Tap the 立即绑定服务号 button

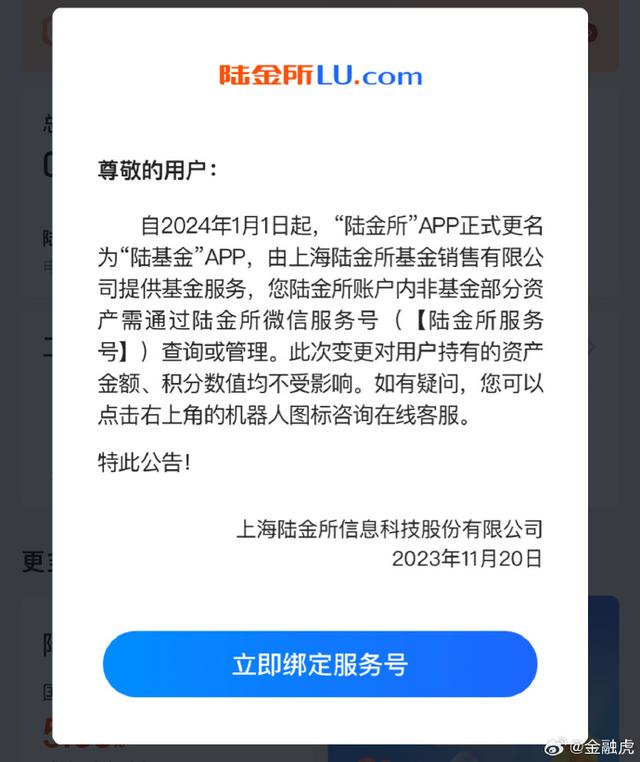click(320, 664)
